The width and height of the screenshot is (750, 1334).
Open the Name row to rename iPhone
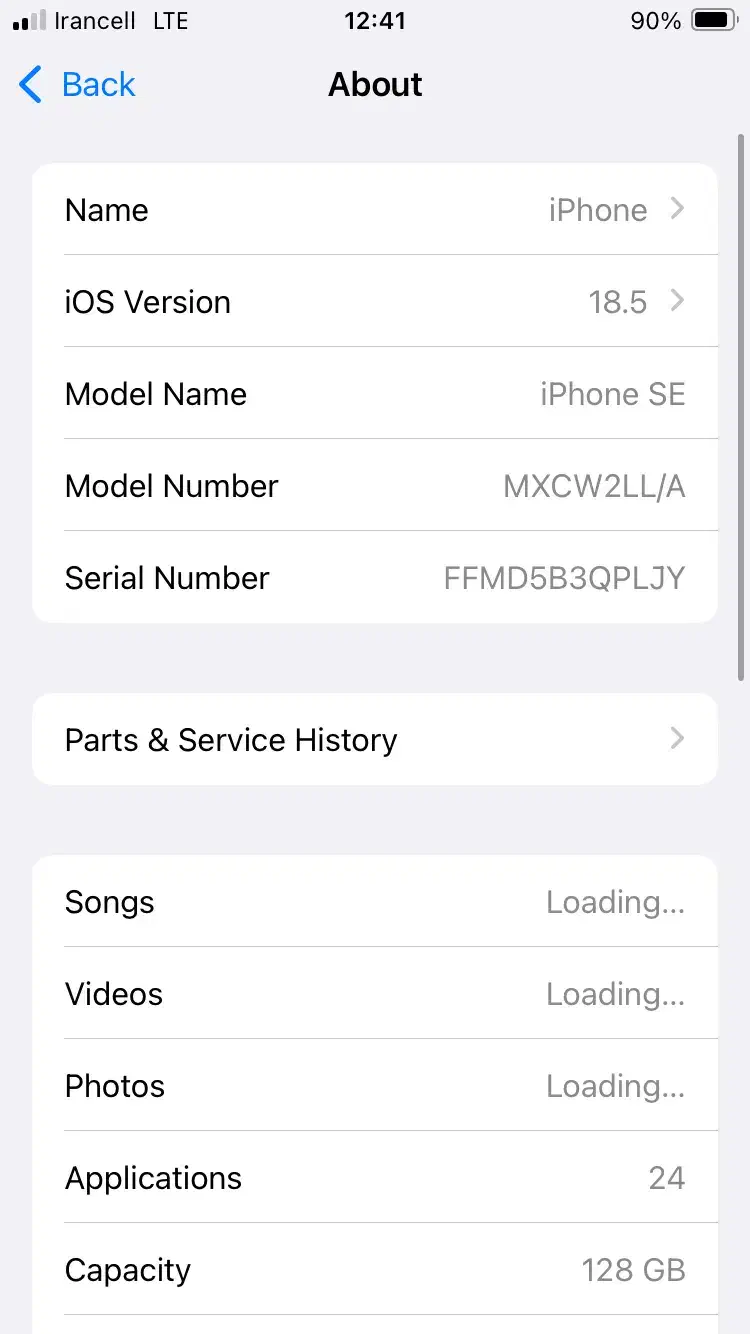(x=375, y=209)
